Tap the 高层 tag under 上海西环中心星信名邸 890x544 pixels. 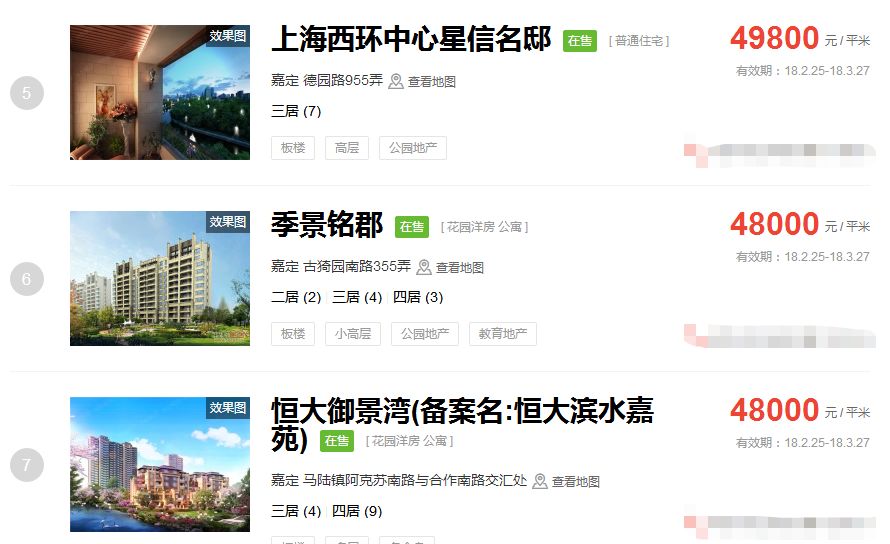(x=346, y=148)
